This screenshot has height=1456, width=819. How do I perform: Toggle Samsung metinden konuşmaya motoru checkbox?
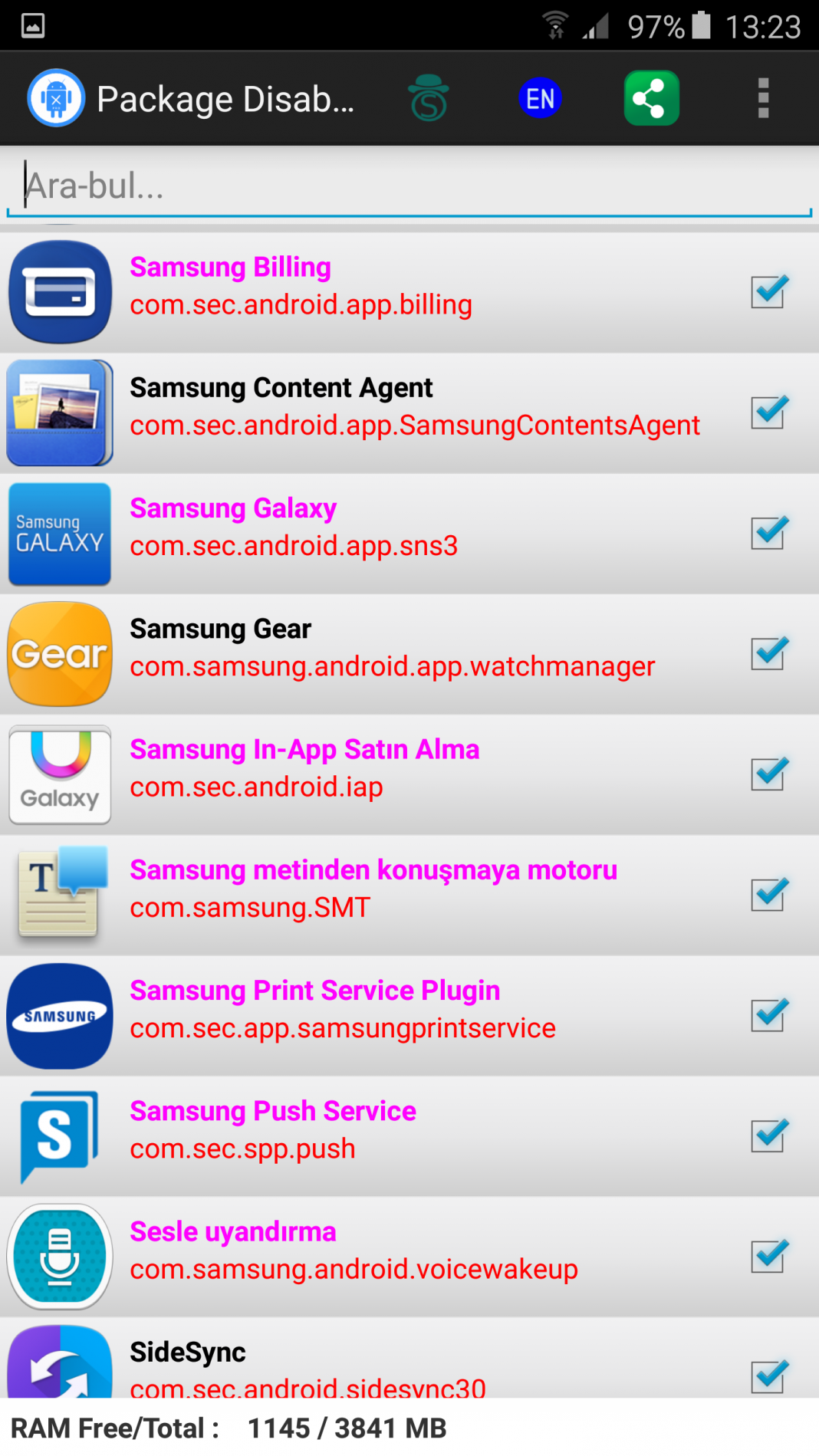click(x=768, y=895)
